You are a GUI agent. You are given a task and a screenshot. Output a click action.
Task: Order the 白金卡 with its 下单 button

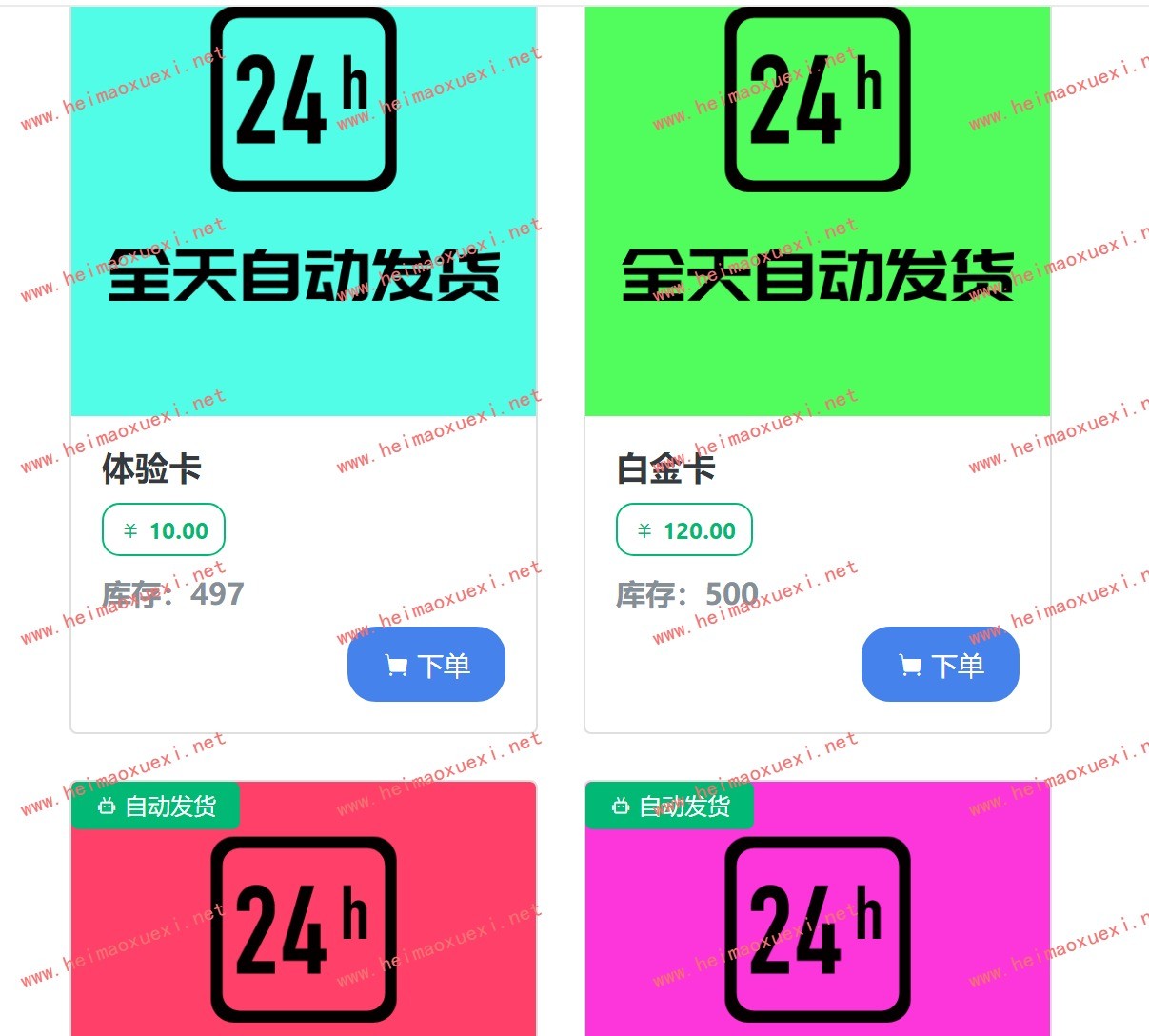[x=940, y=665]
